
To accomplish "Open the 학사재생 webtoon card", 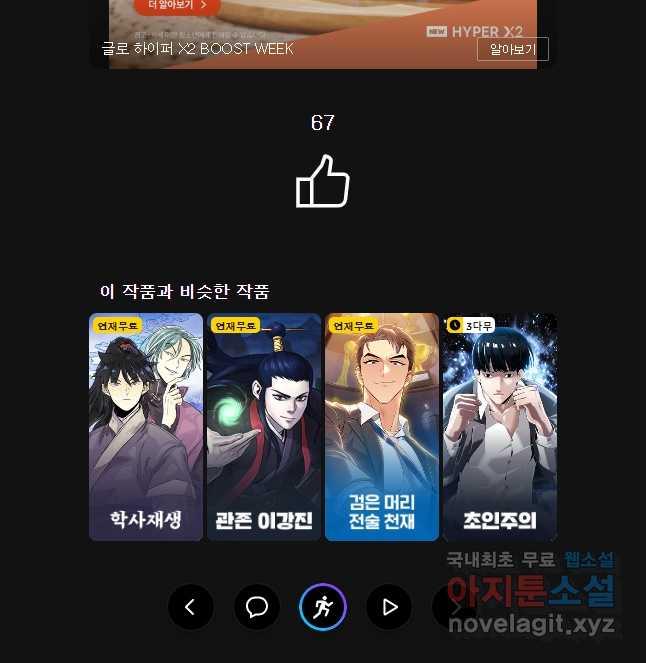I will [x=146, y=427].
